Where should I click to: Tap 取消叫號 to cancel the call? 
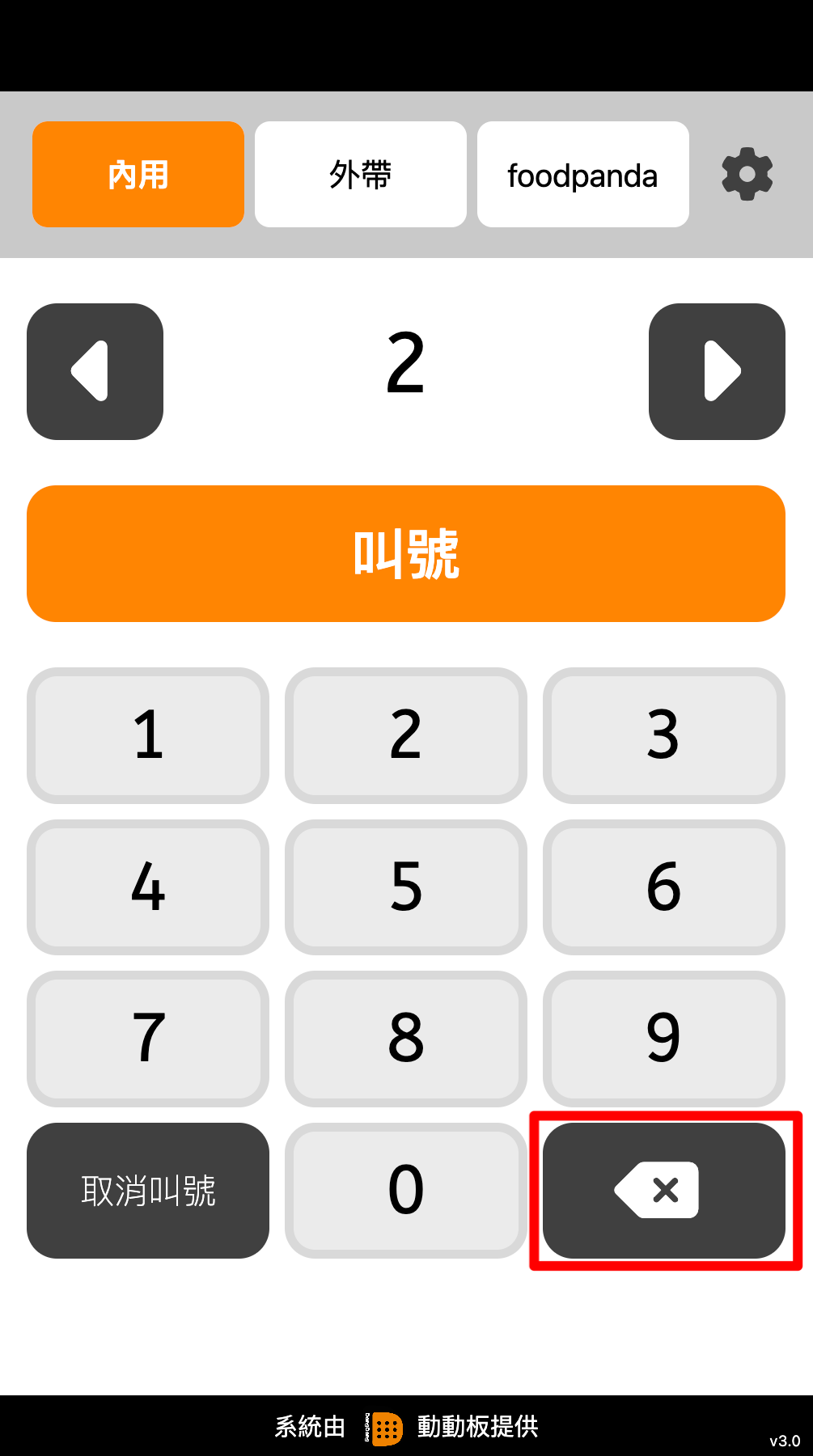(x=148, y=1190)
